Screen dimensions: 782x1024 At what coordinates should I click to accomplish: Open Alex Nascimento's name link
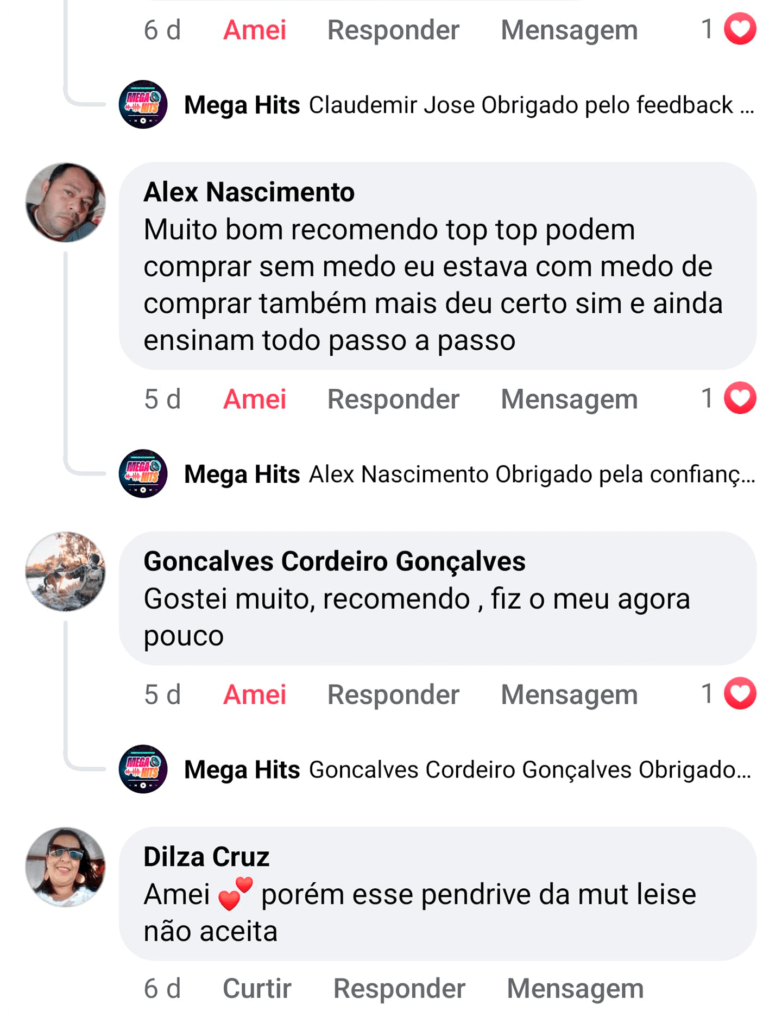tap(249, 191)
